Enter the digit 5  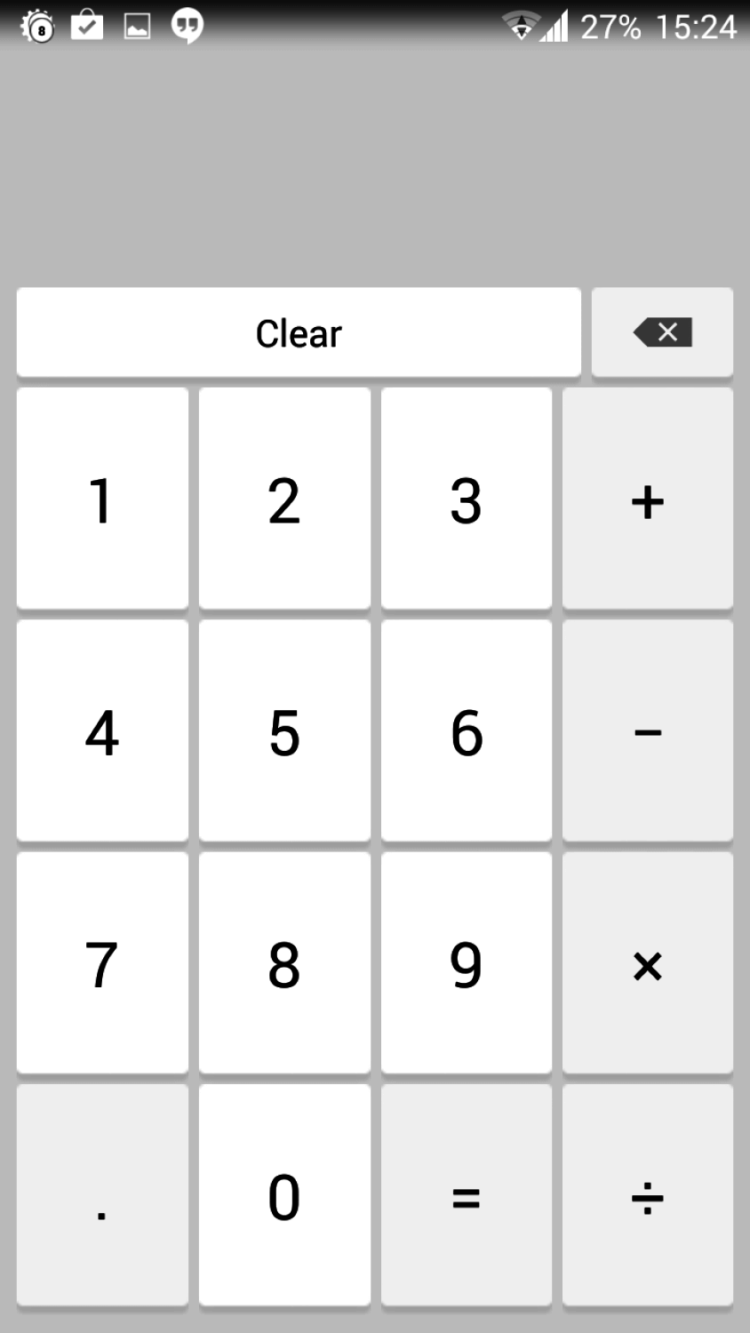pos(284,731)
